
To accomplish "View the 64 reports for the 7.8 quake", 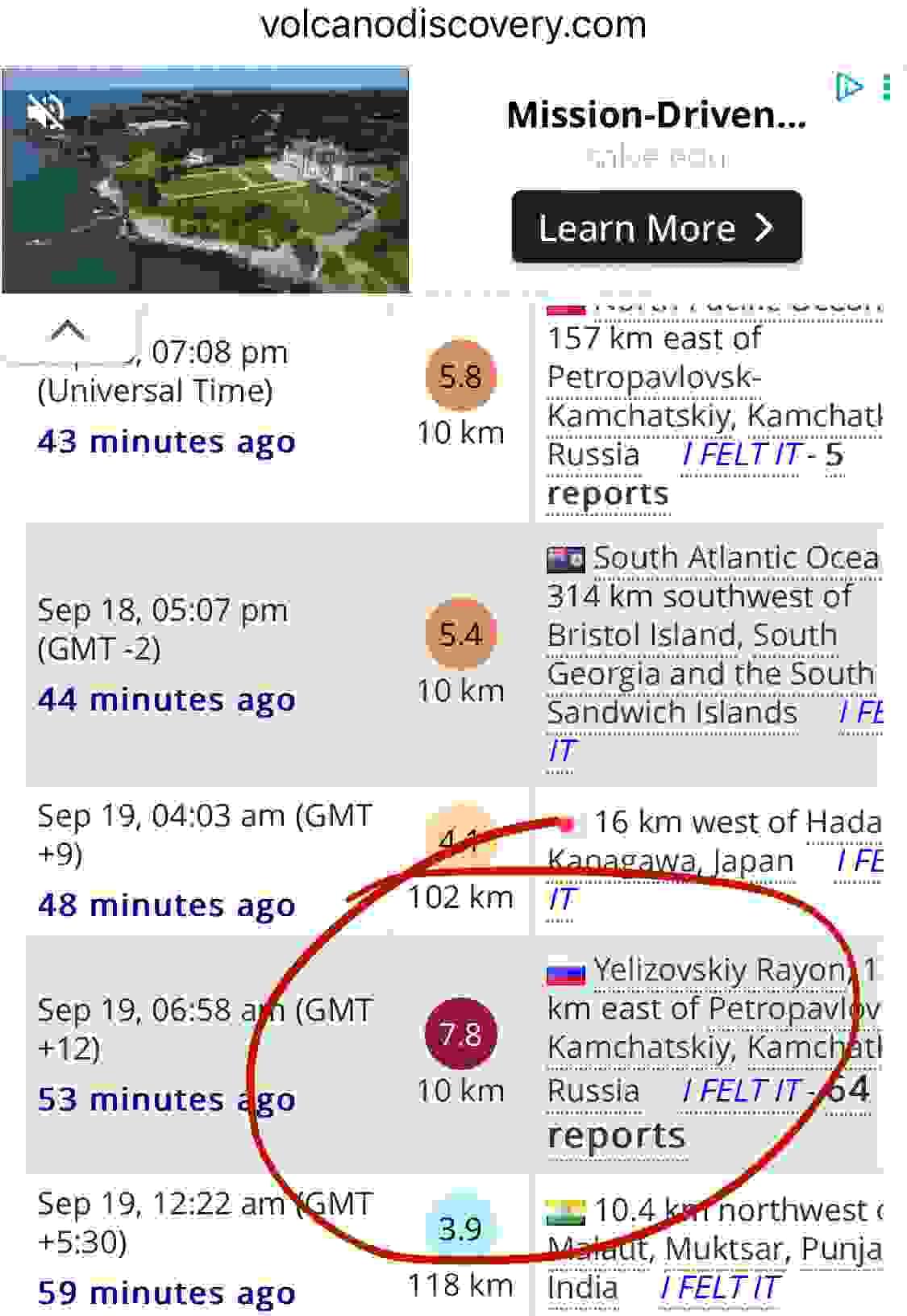I will coord(616,1135).
